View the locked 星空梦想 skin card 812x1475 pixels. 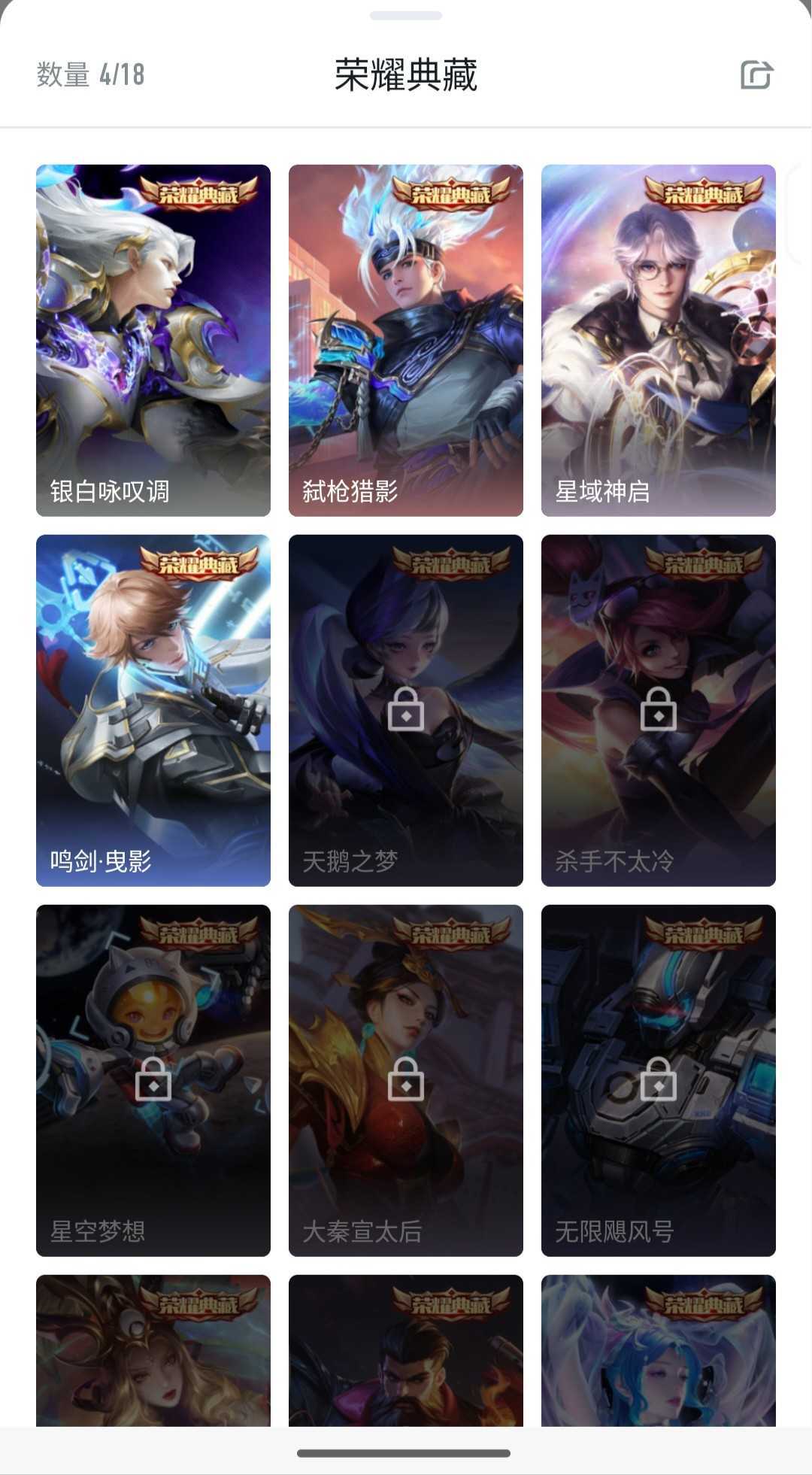click(x=153, y=1080)
